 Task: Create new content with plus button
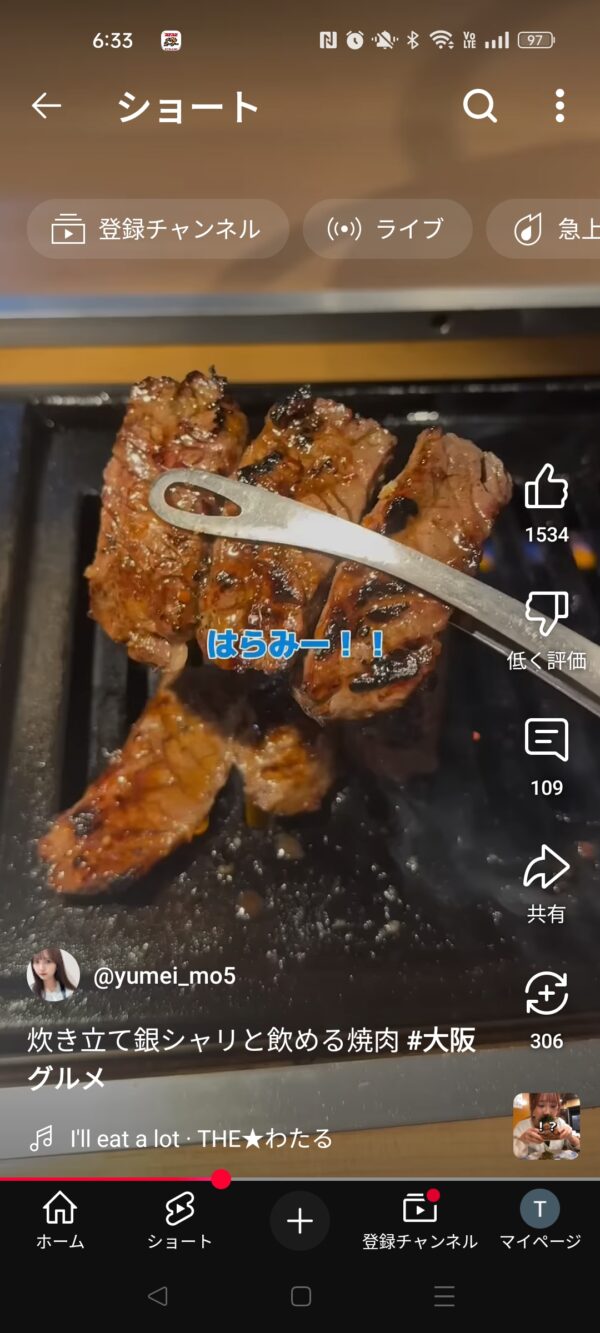tap(300, 1220)
